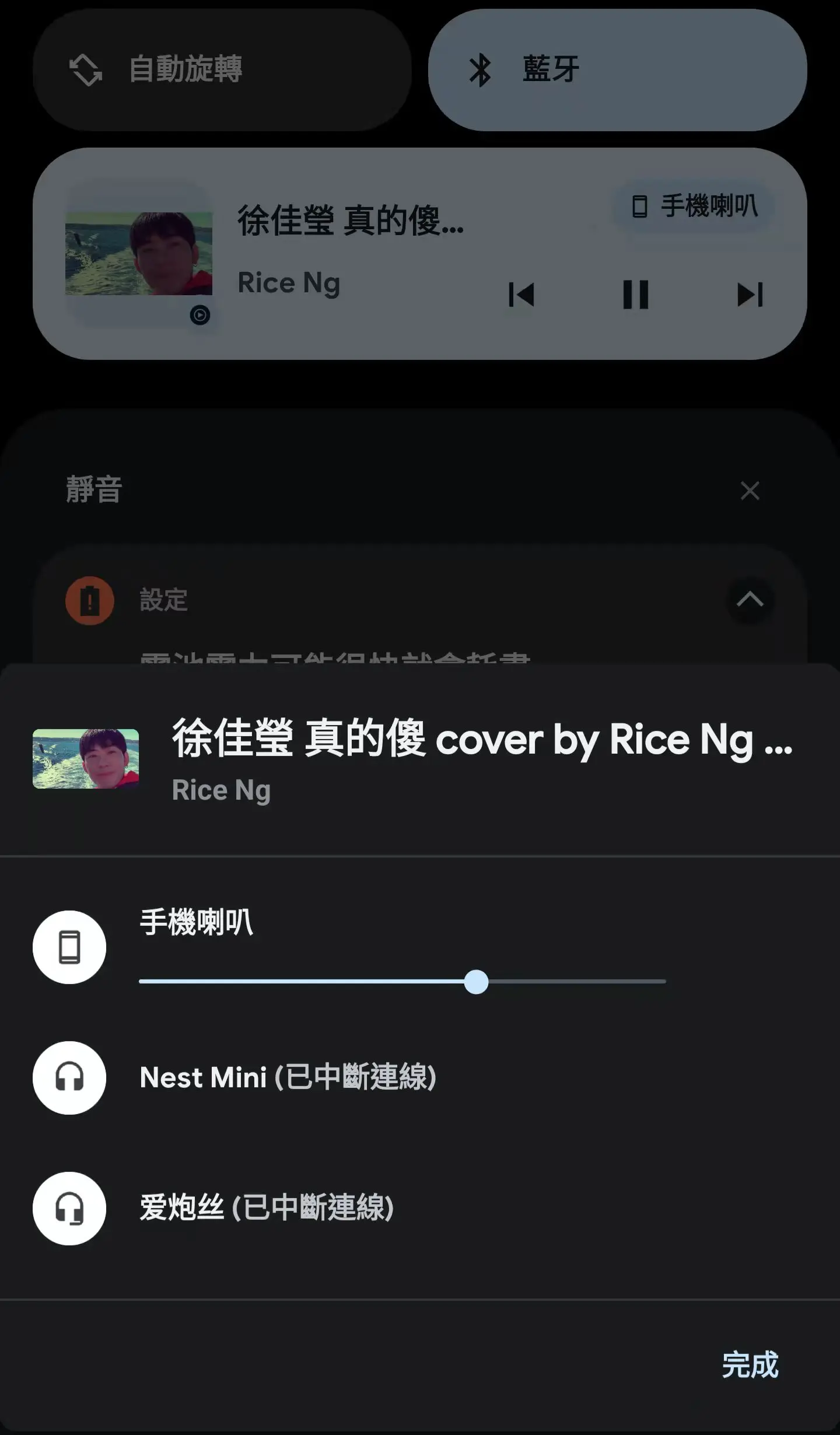Select 爱炮丝 as audio output
Screen dimensions: 840x1435
(x=266, y=1207)
